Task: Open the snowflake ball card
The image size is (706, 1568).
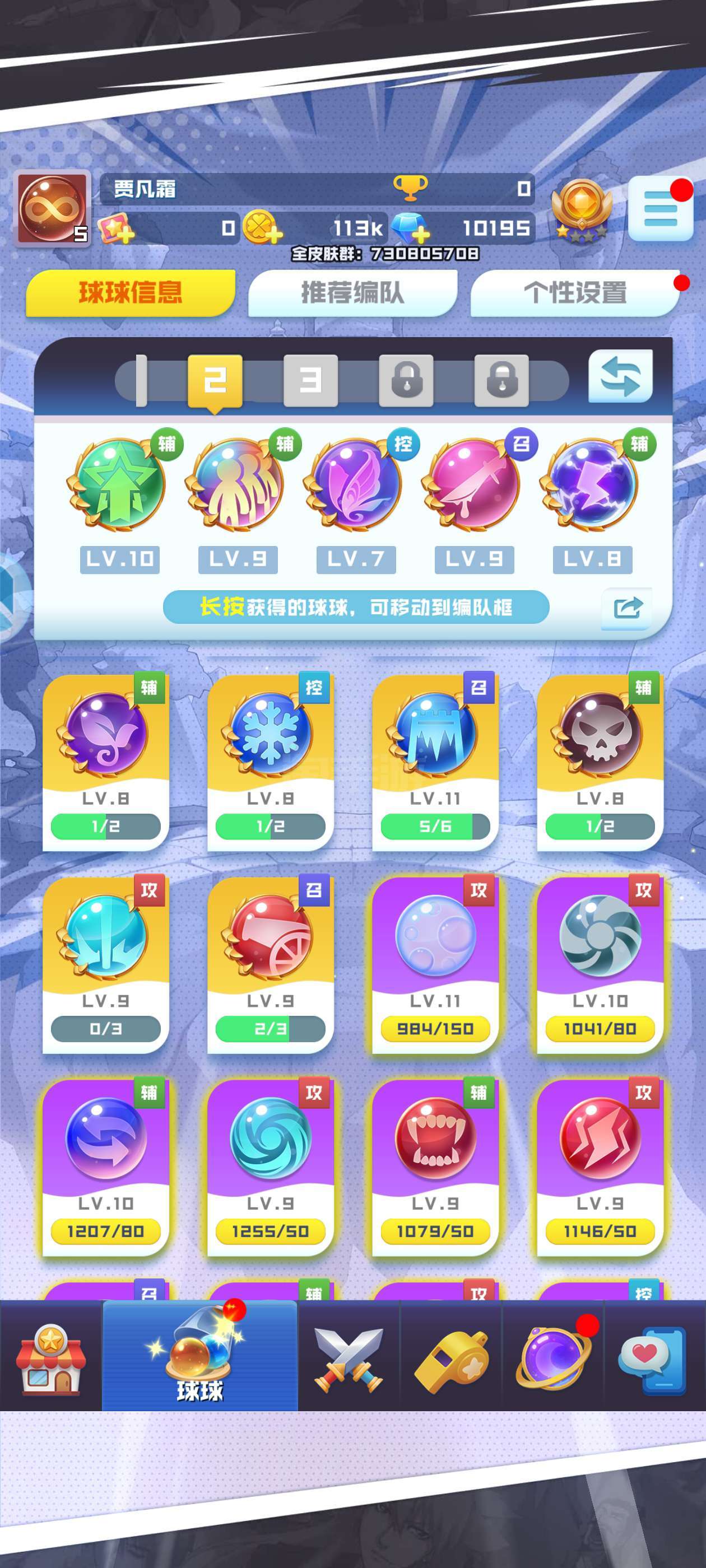Action: coord(271,761)
